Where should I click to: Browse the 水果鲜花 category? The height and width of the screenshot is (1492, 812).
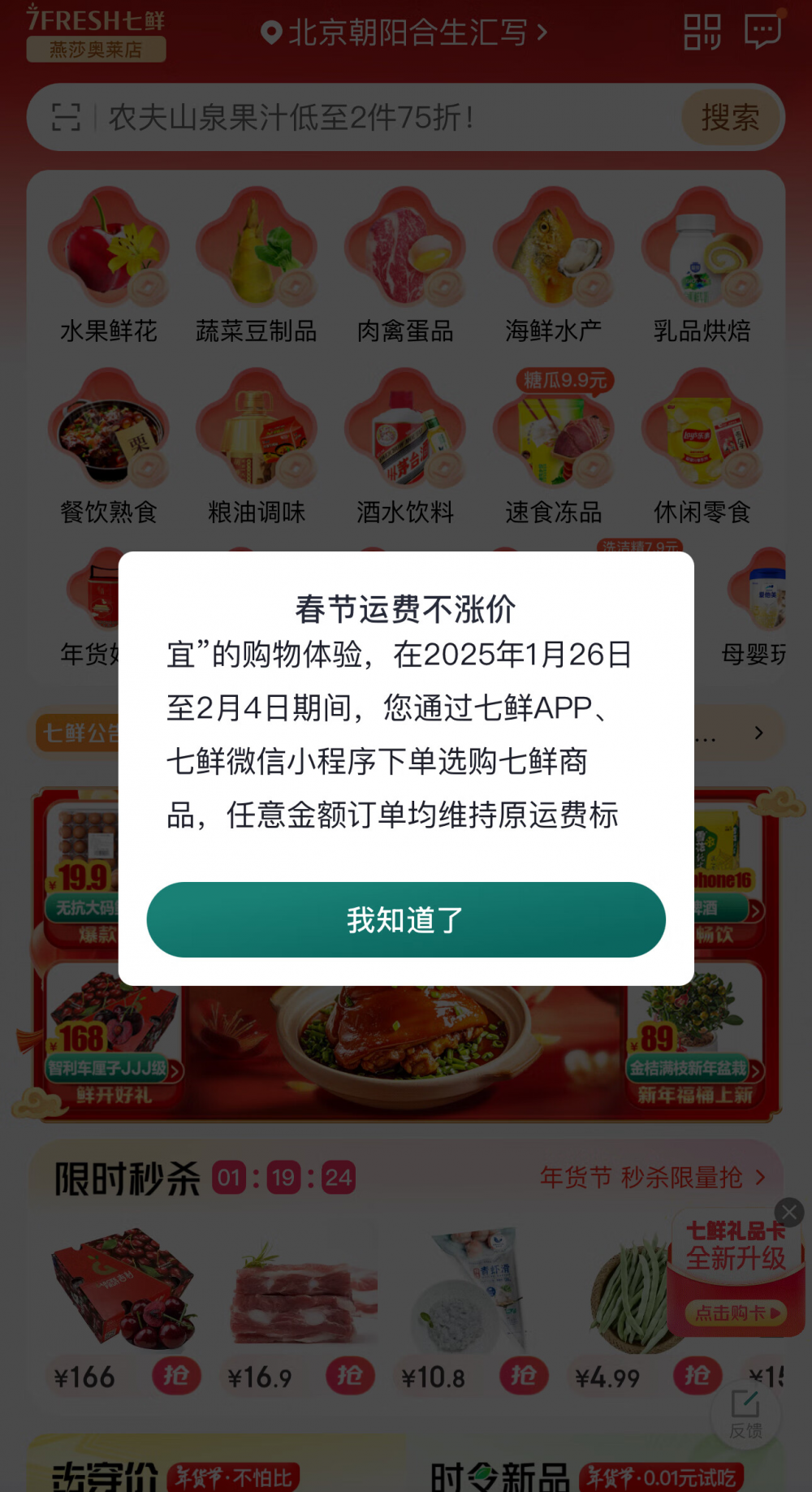pos(109,266)
